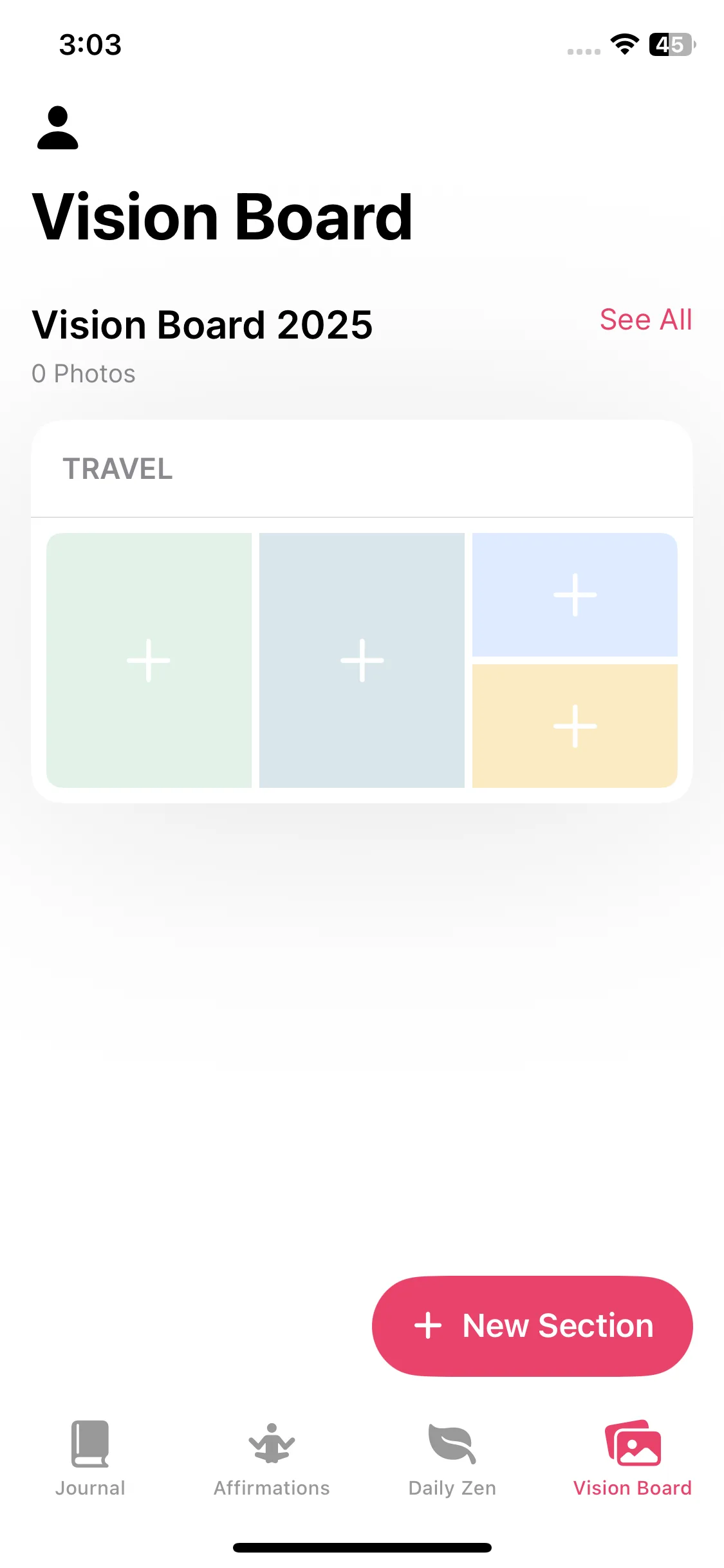724x1568 pixels.
Task: Switch to the Journal tab
Action: coord(90,1459)
